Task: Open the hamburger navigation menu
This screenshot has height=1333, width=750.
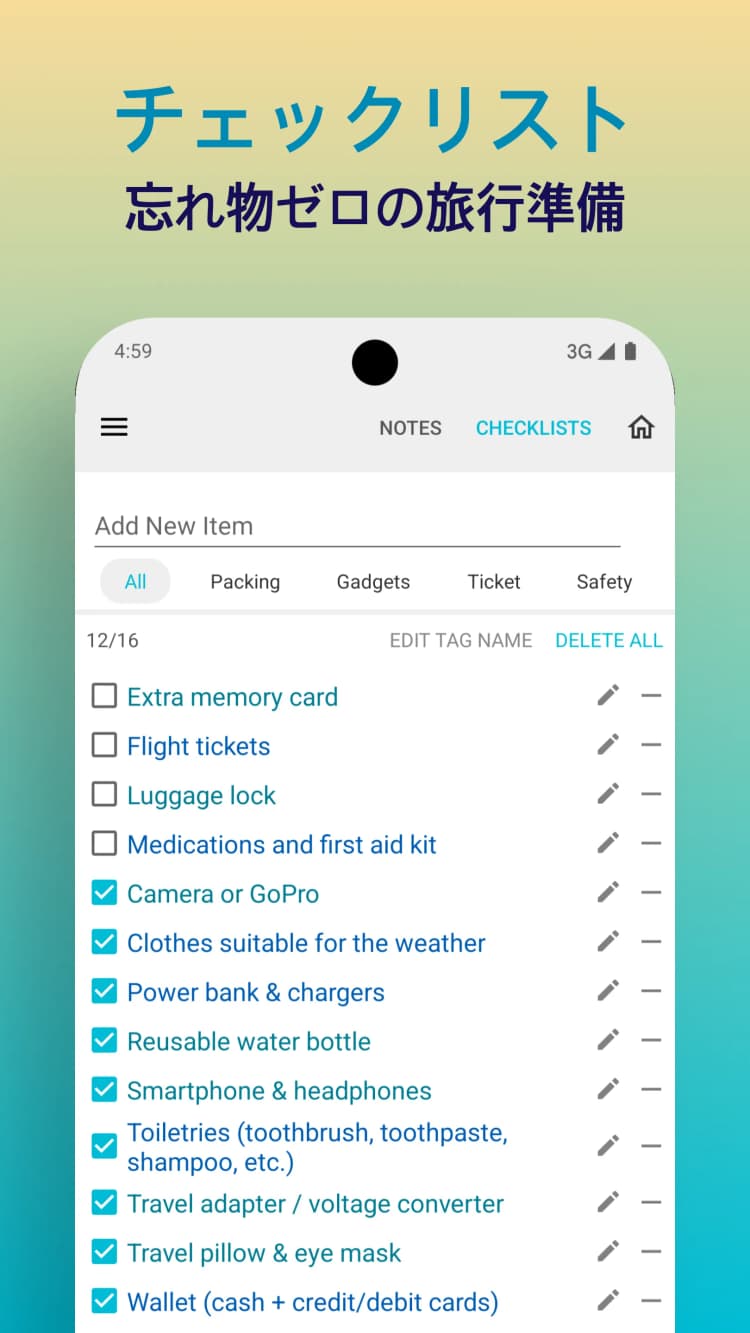Action: click(x=114, y=427)
